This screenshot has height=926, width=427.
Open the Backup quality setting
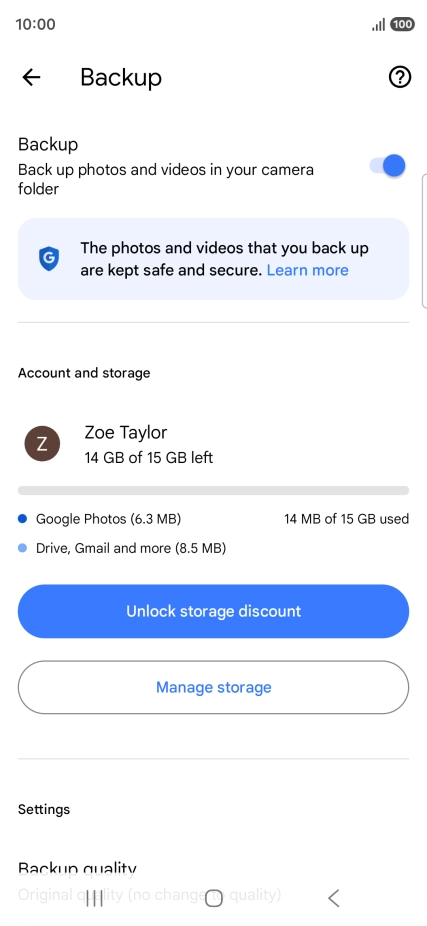pyautogui.click(x=213, y=882)
